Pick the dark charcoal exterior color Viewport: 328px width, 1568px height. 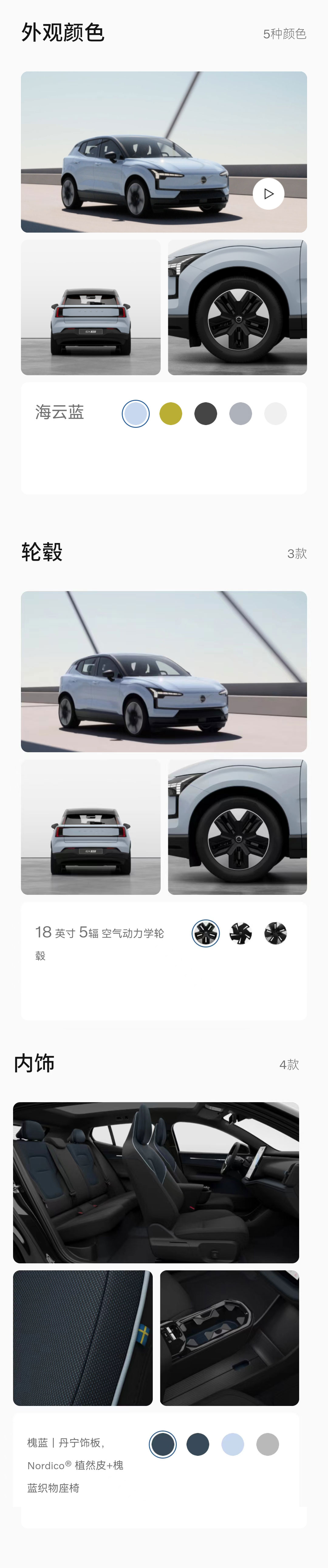coord(206,414)
